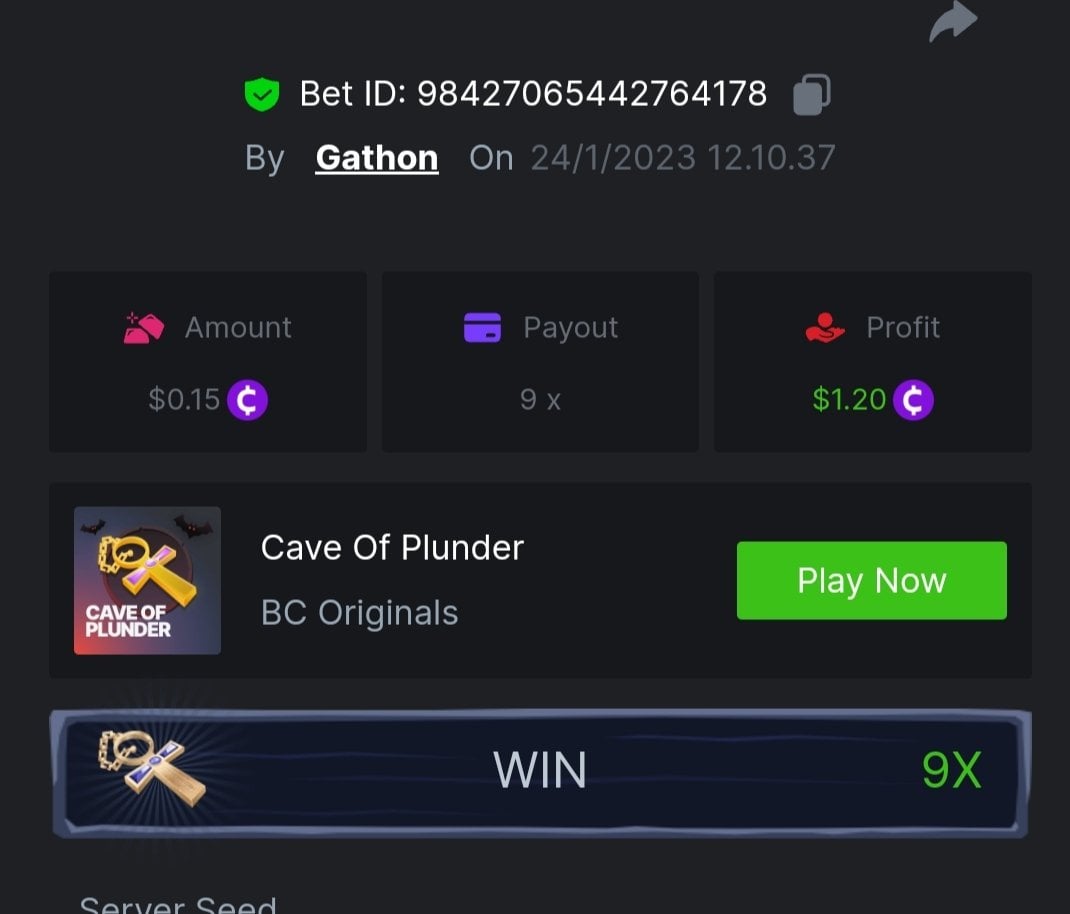The width and height of the screenshot is (1070, 914).
Task: Tap the Play Now button
Action: click(x=871, y=580)
